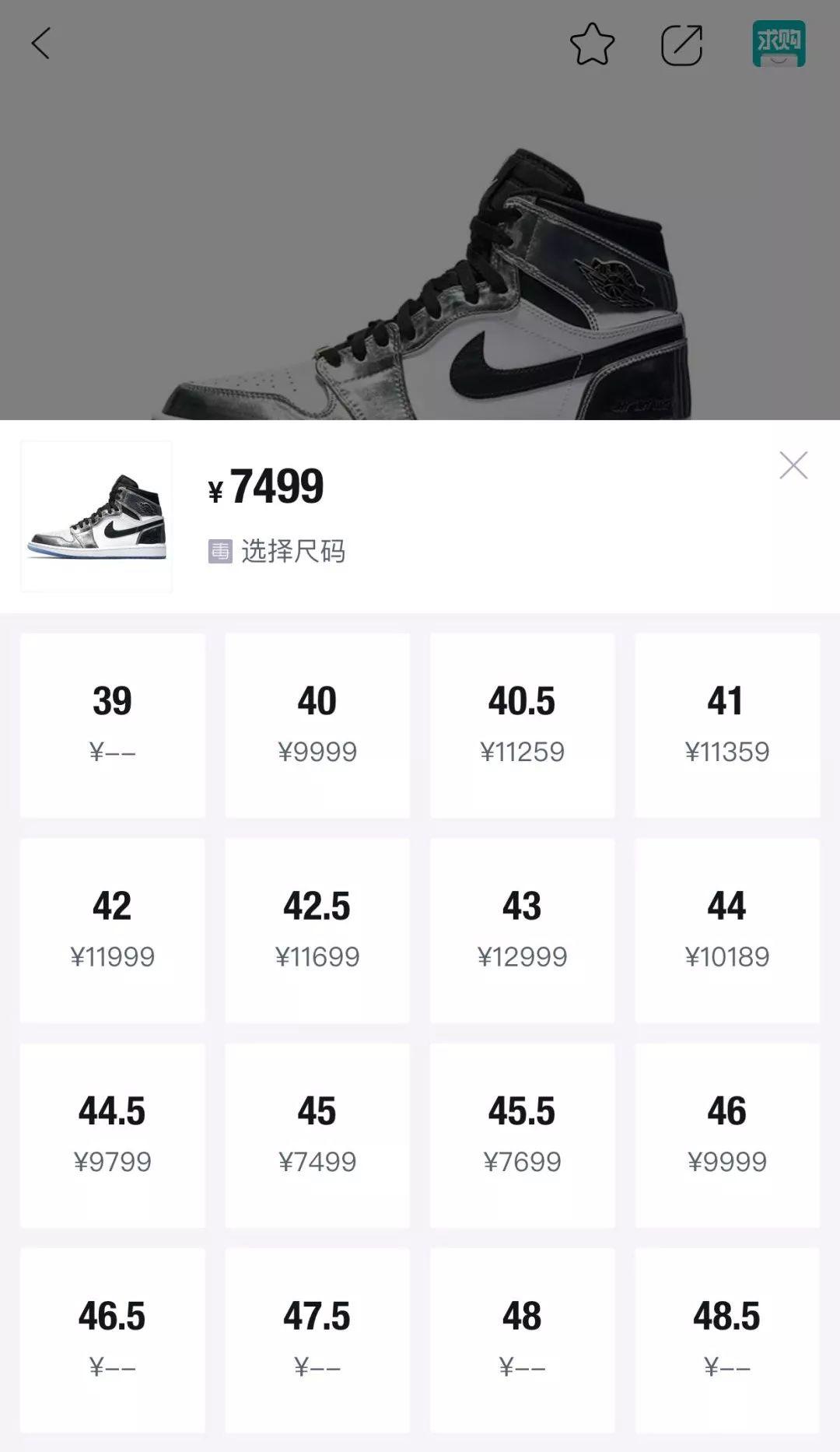
Task: Tap the size 48 tile
Action: click(x=522, y=1340)
